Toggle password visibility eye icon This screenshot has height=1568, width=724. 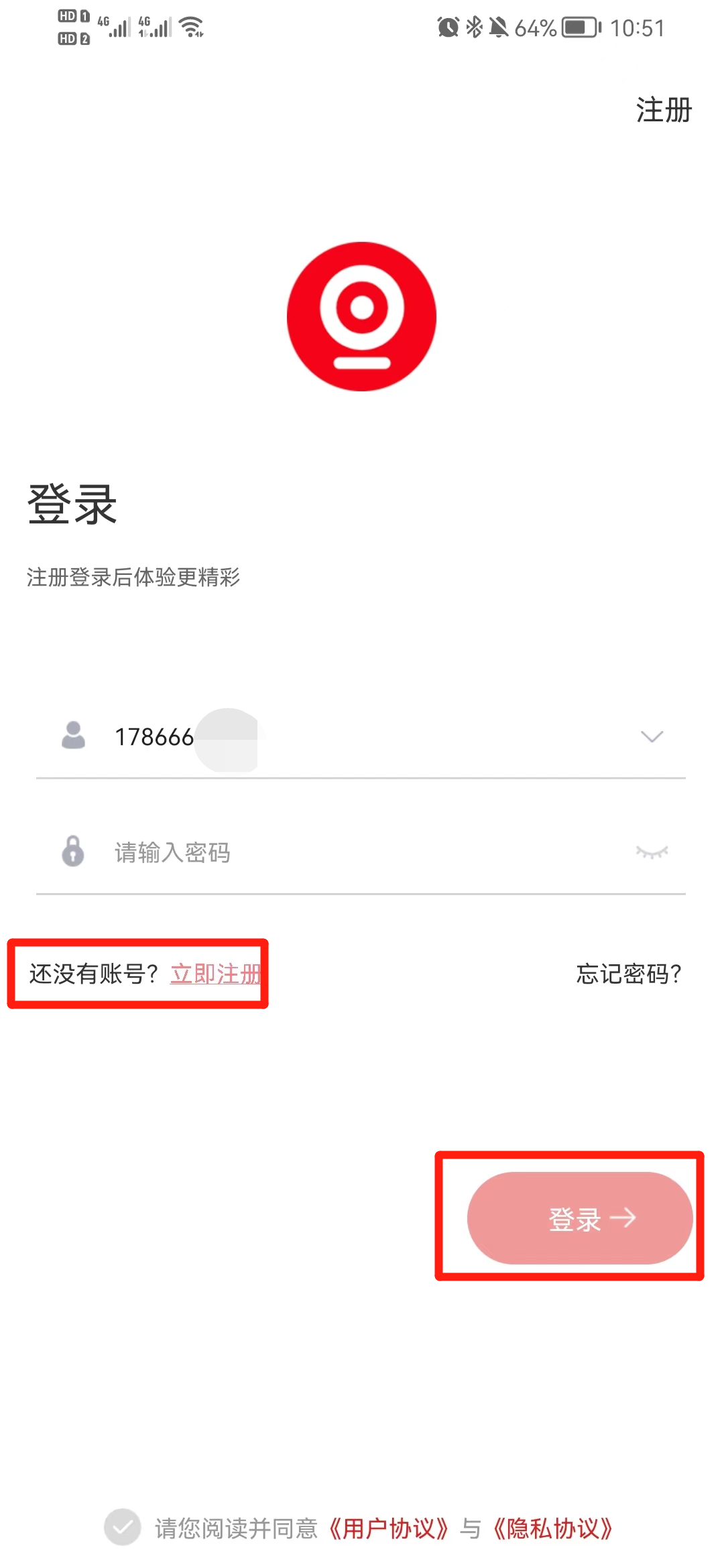[x=652, y=852]
